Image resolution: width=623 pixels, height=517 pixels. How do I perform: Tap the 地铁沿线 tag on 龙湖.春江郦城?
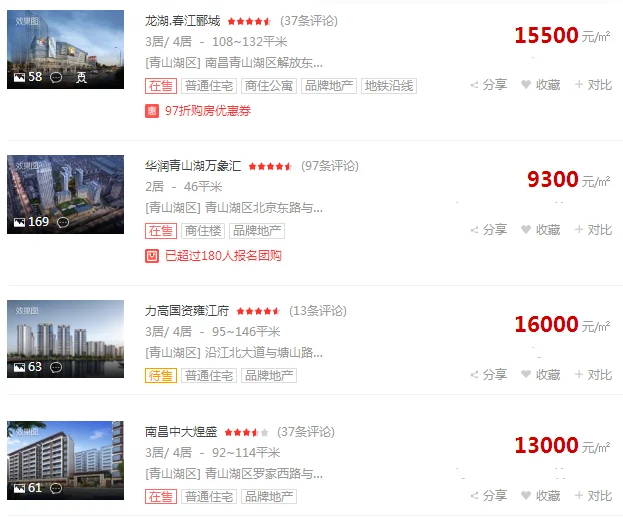[389, 86]
